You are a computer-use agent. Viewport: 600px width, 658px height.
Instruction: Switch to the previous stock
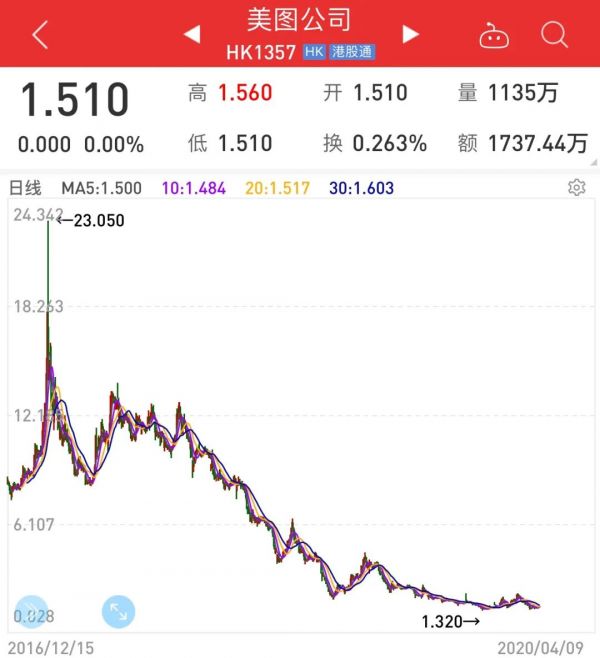click(191, 35)
